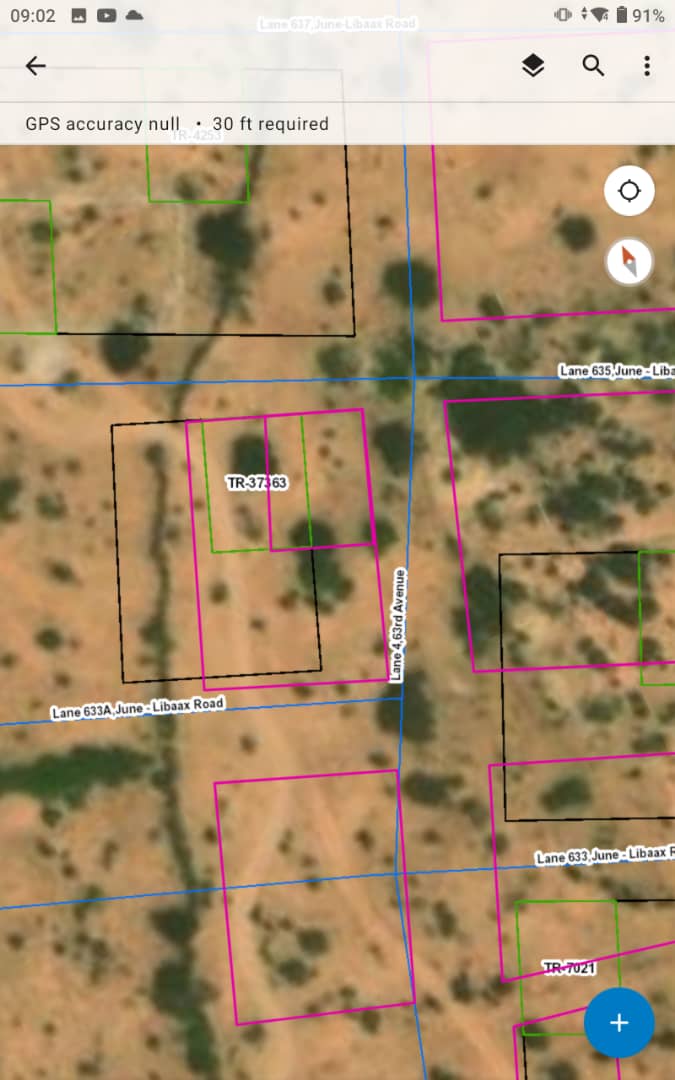Open the three-dot overflow menu

tap(647, 66)
